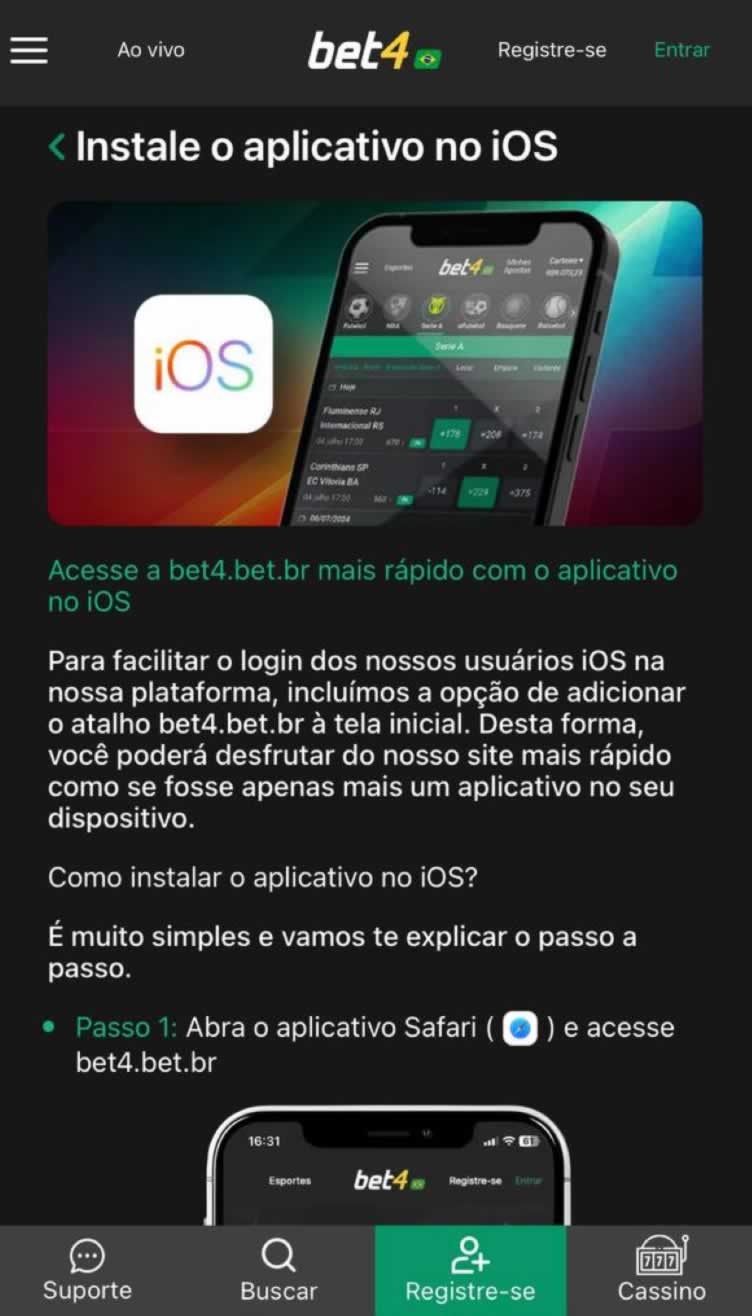Open Buscar search in bottom bar
The image size is (752, 1316).
(279, 1271)
